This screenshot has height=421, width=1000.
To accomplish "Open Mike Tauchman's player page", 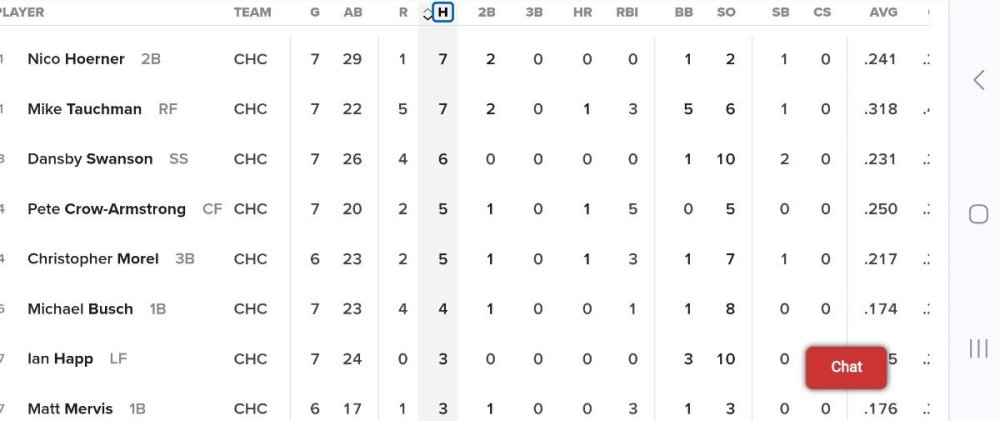I will pos(84,109).
